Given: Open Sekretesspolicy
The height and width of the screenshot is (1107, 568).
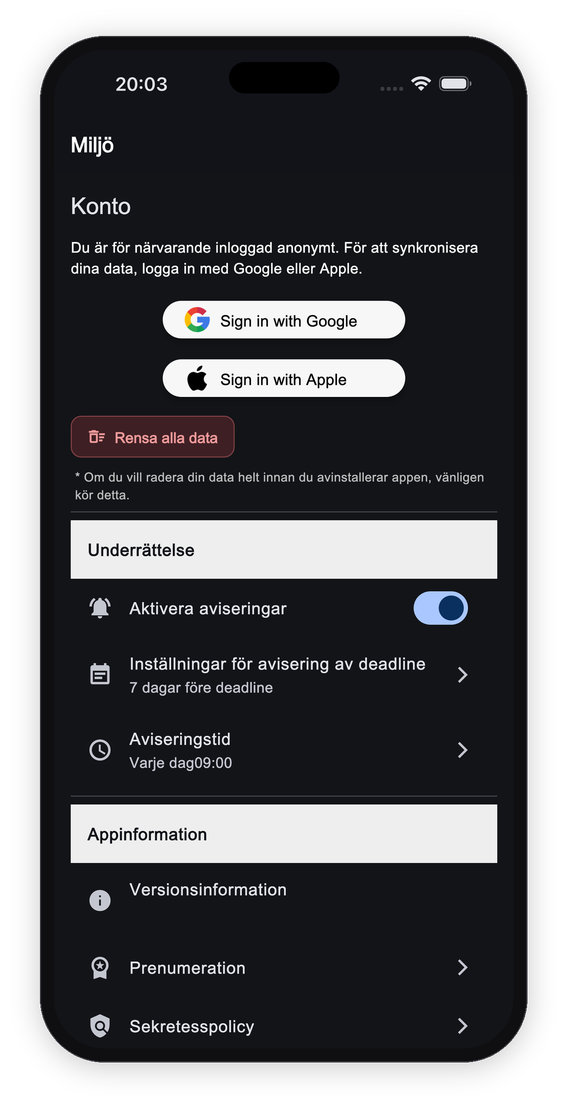Looking at the screenshot, I should [x=284, y=1026].
